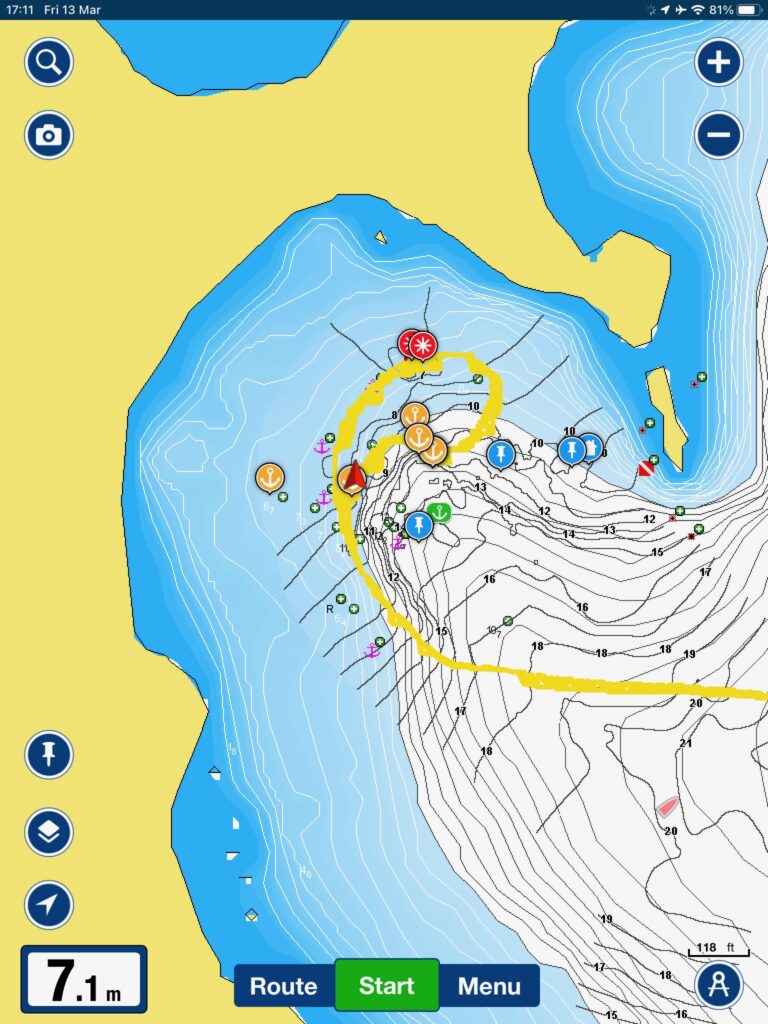Tap the red diving flag marker
The image size is (768, 1024).
point(646,469)
